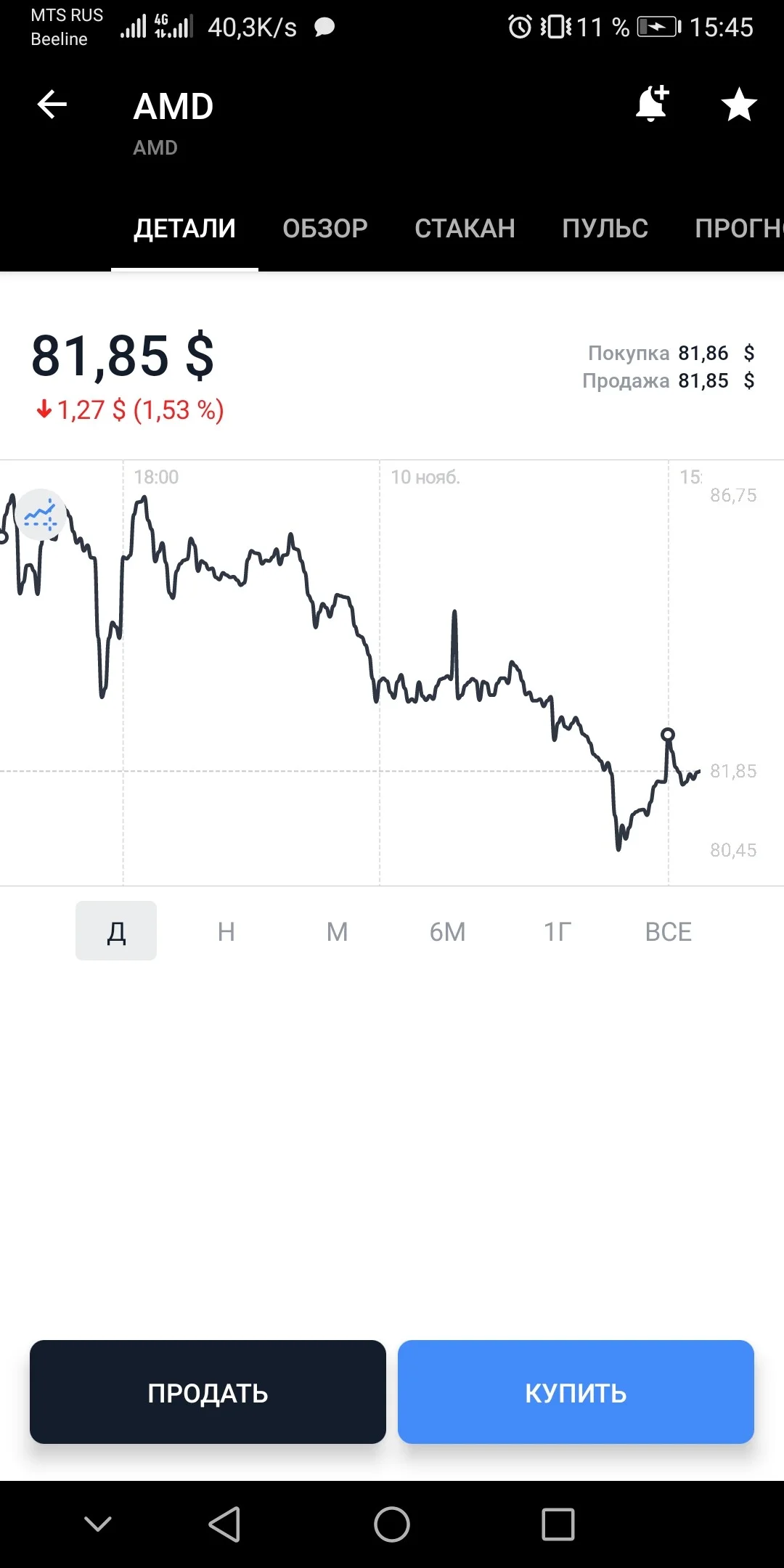The image size is (784, 1568).
Task: Switch to the ОБЗОР tab
Action: point(325,228)
